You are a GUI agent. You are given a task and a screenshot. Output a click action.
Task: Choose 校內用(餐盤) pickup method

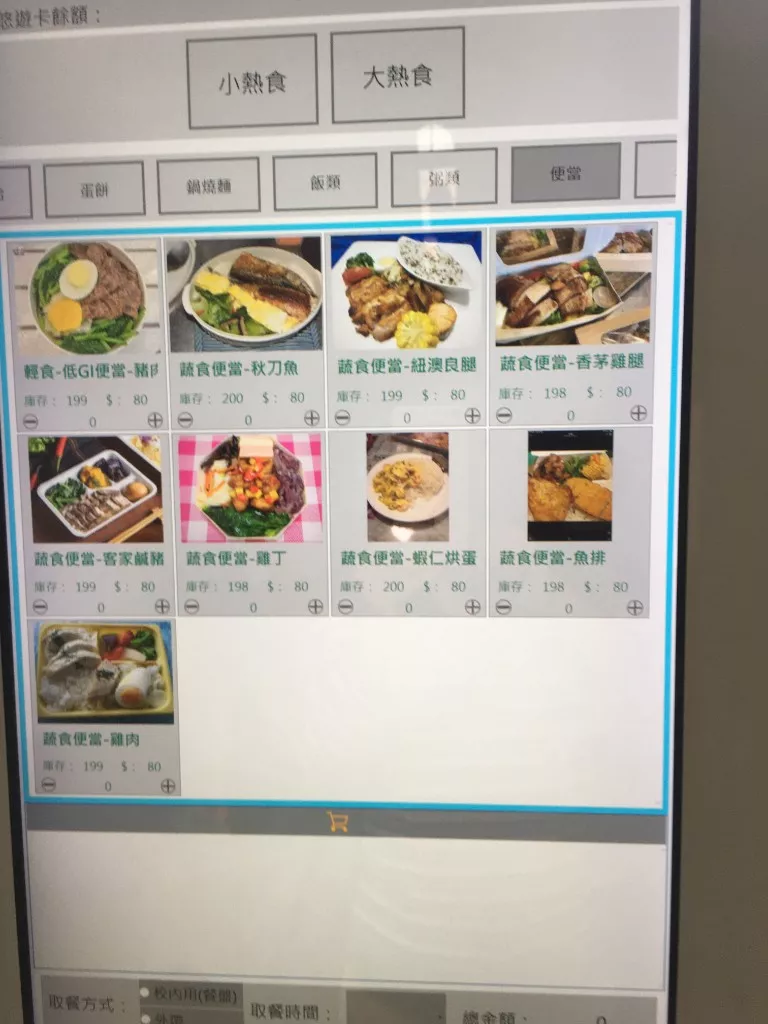(x=146, y=993)
